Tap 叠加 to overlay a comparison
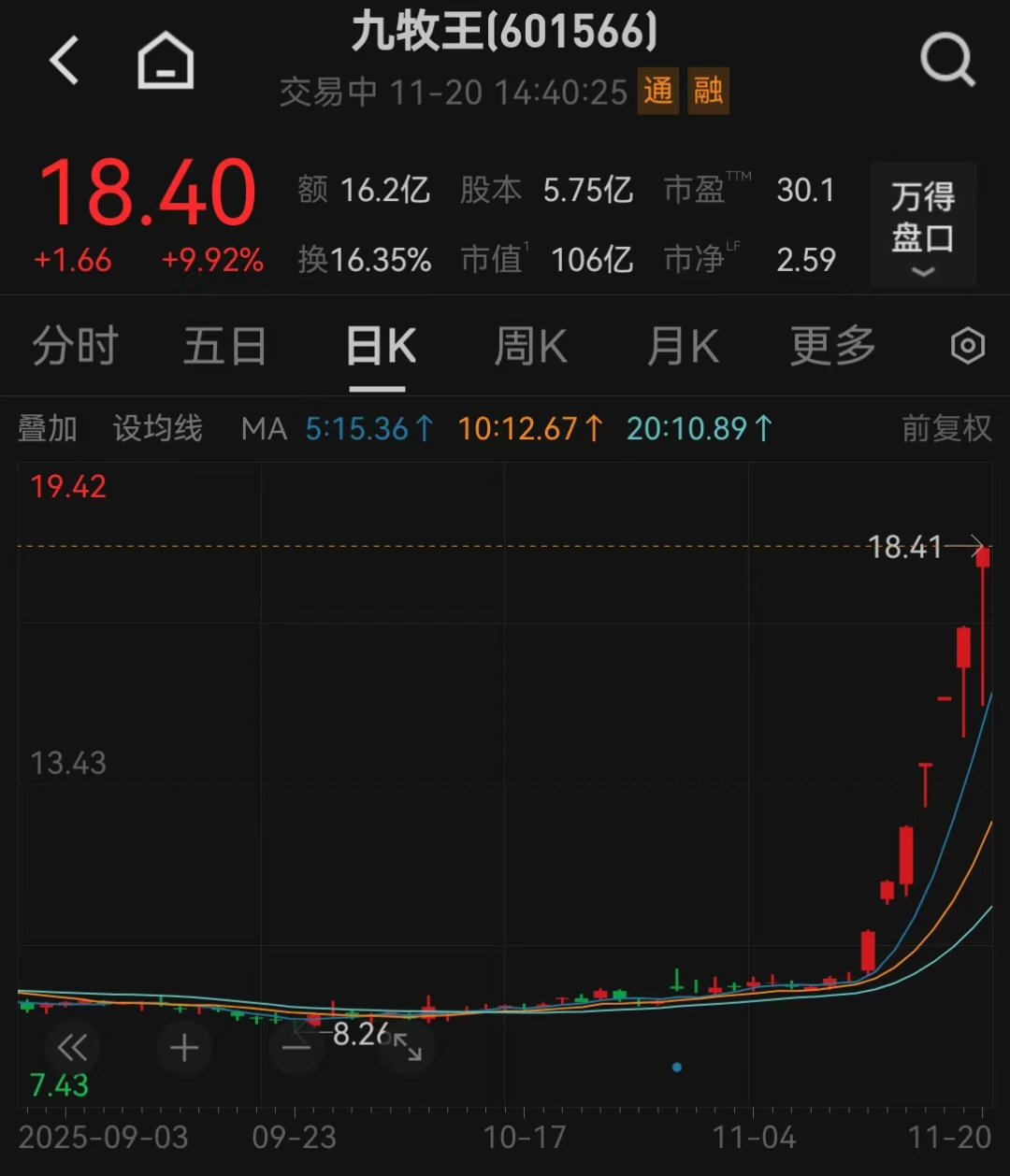 tap(47, 429)
